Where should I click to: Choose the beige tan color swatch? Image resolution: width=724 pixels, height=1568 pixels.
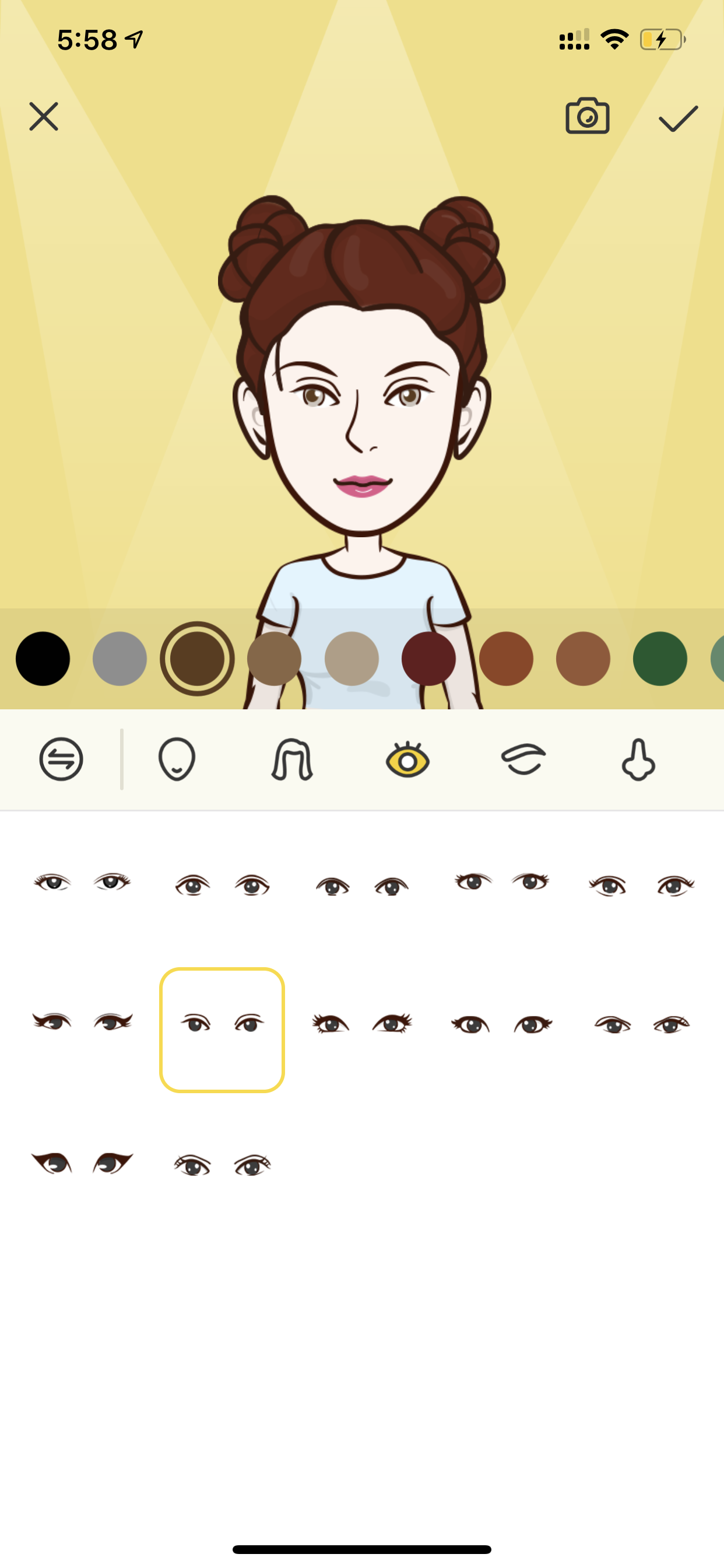click(x=352, y=659)
